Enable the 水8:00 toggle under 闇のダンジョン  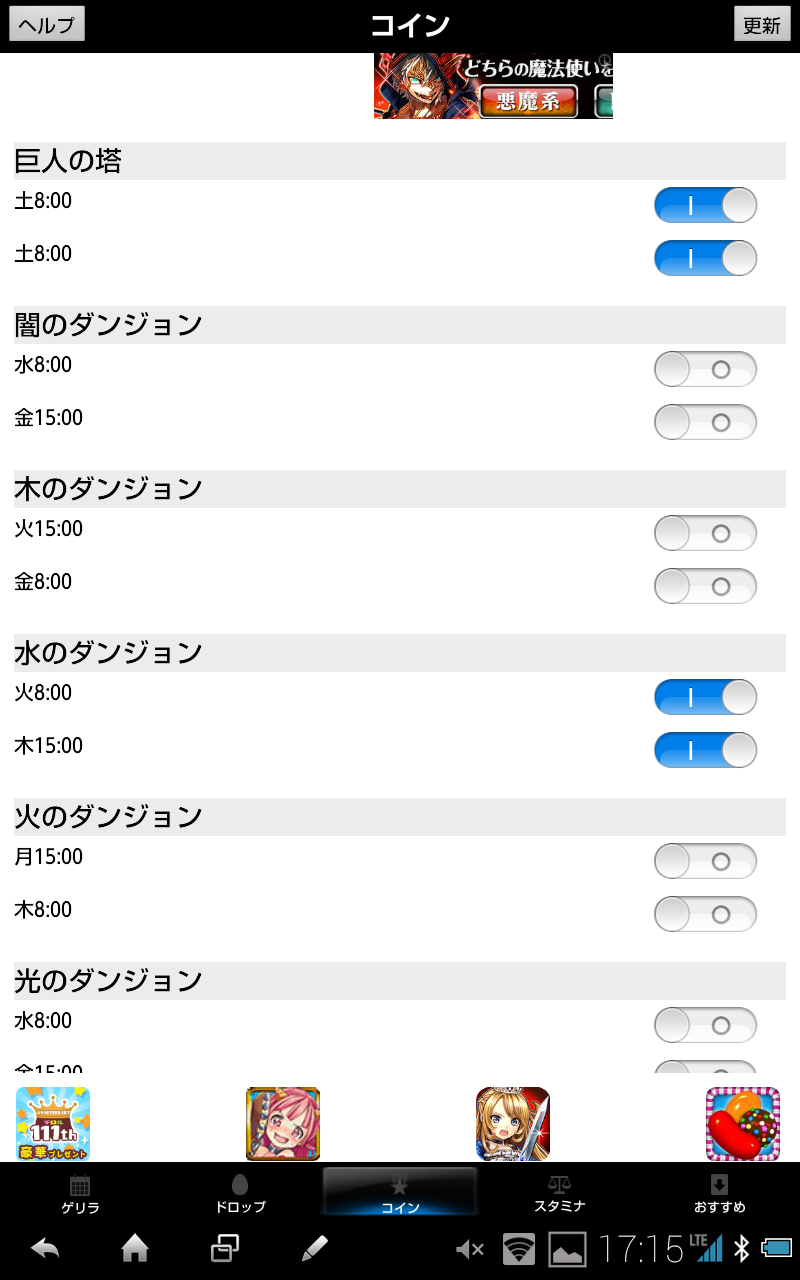[705, 369]
